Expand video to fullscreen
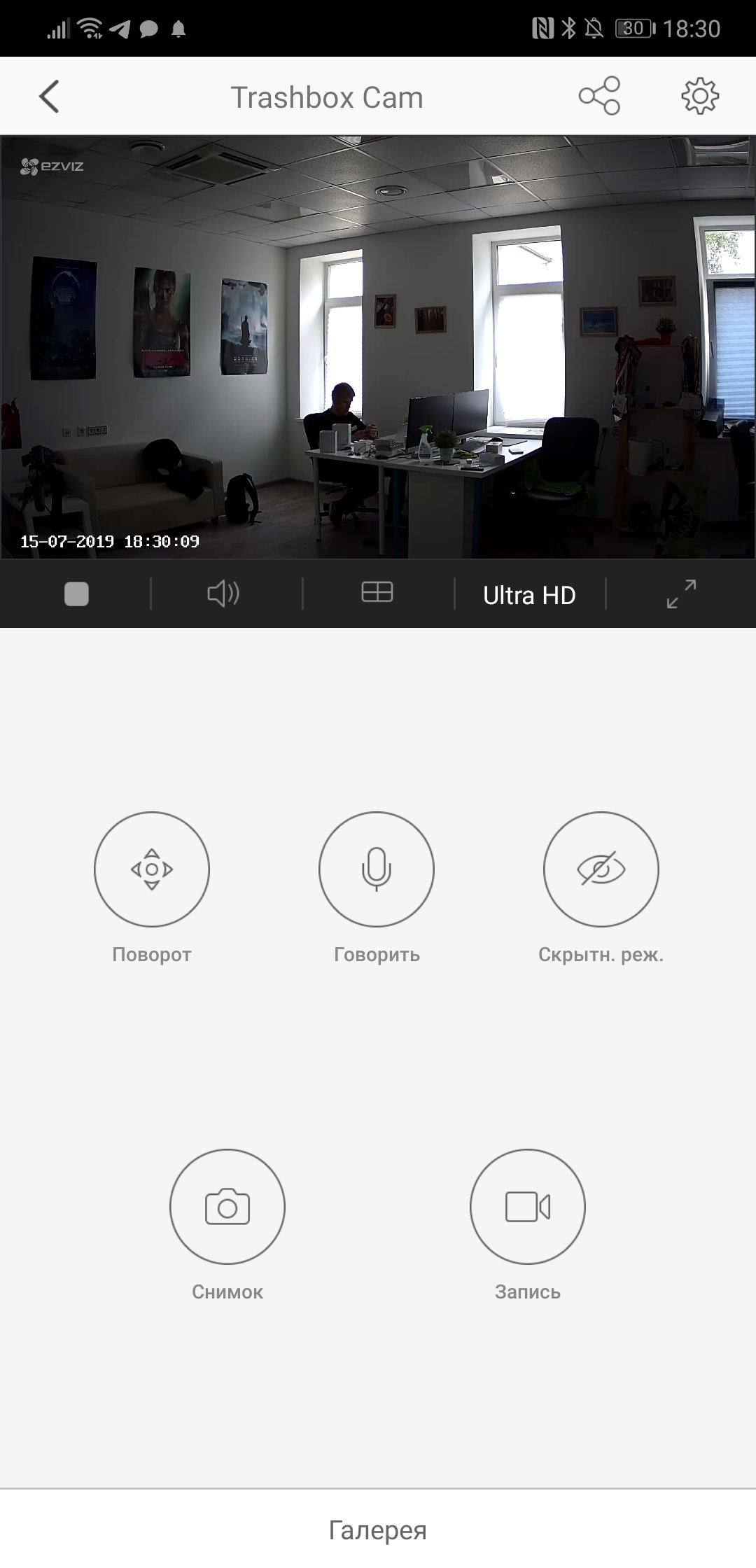This screenshot has height=1568, width=756. (680, 594)
